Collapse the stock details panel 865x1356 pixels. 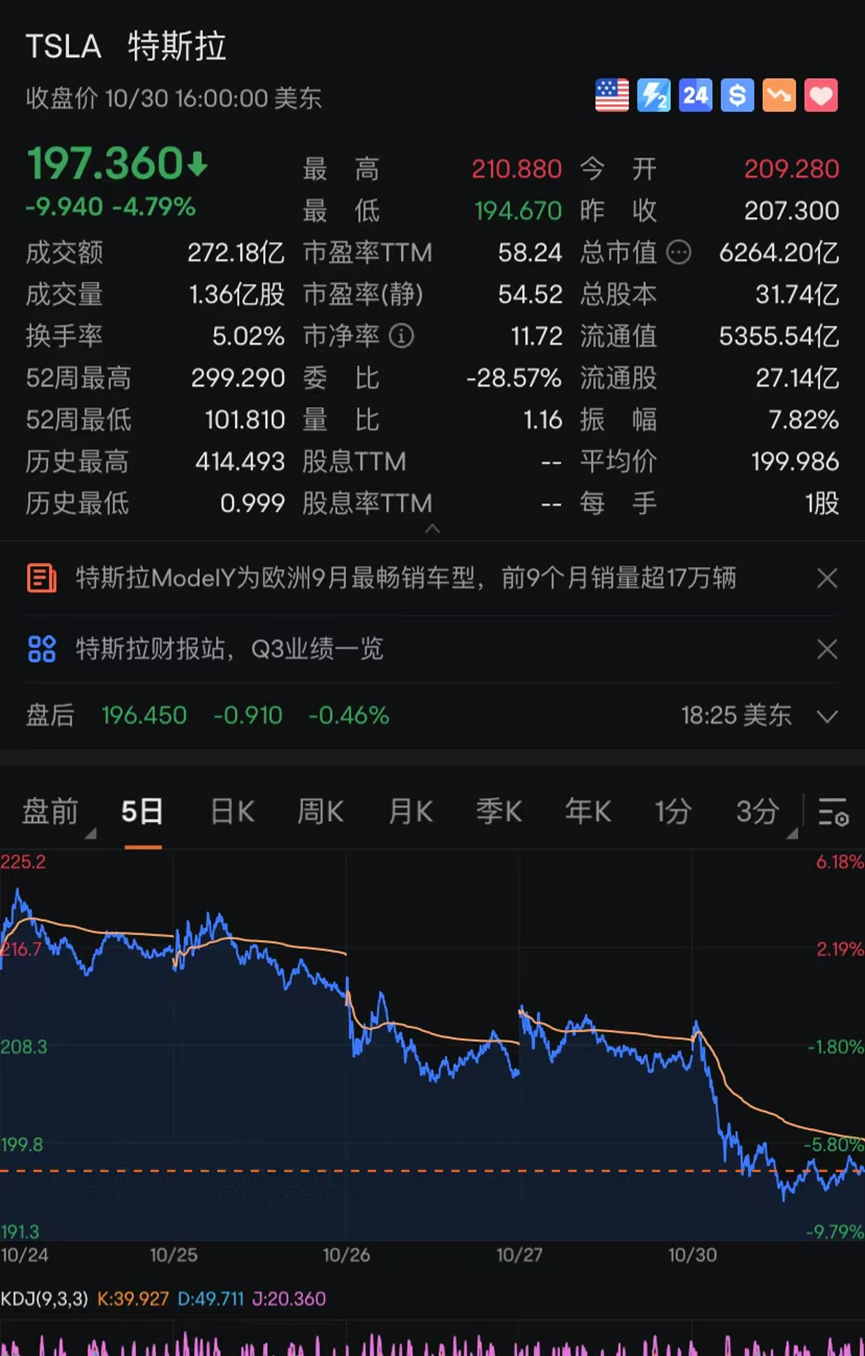click(432, 528)
